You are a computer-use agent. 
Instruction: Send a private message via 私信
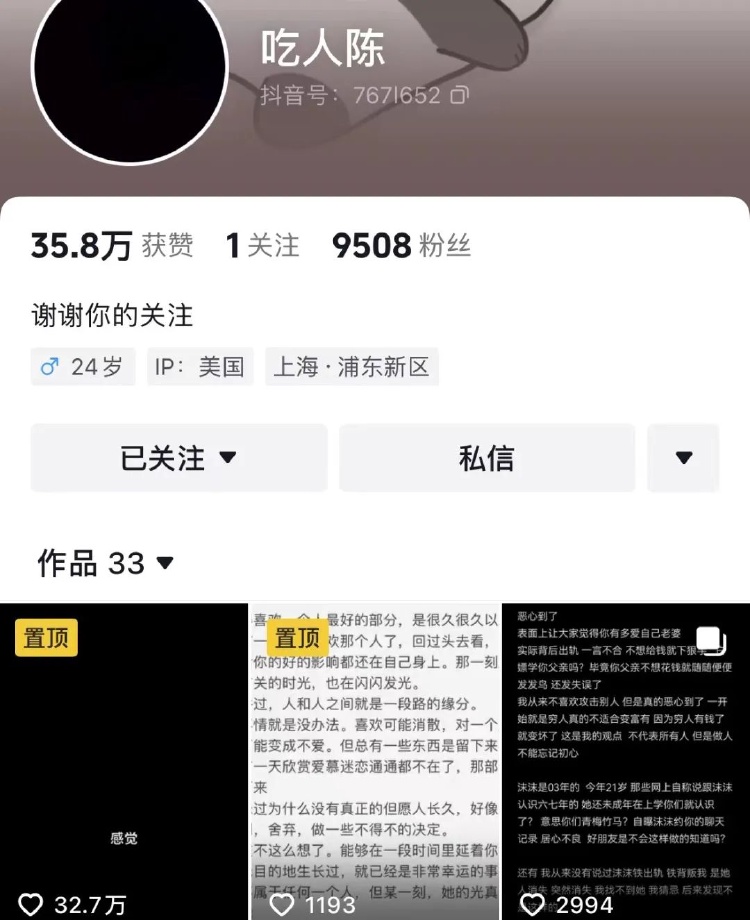coord(486,458)
